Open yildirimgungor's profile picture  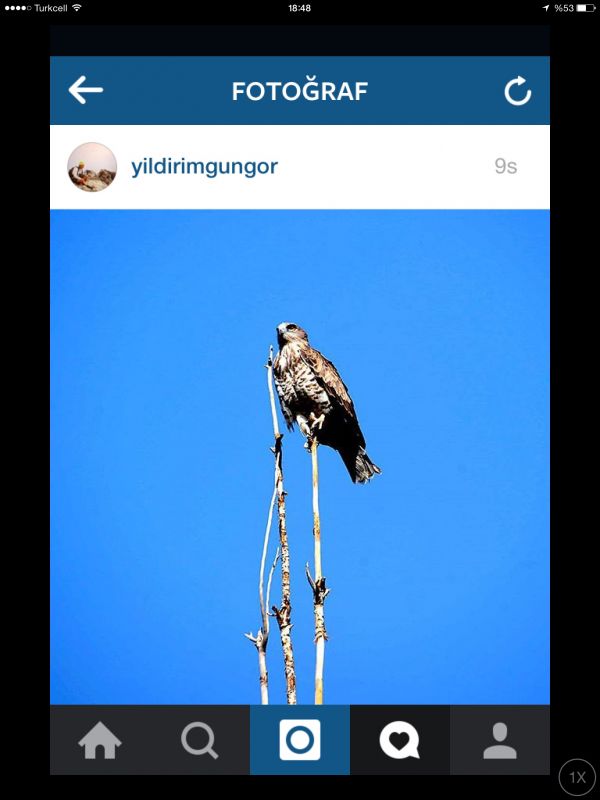92,167
